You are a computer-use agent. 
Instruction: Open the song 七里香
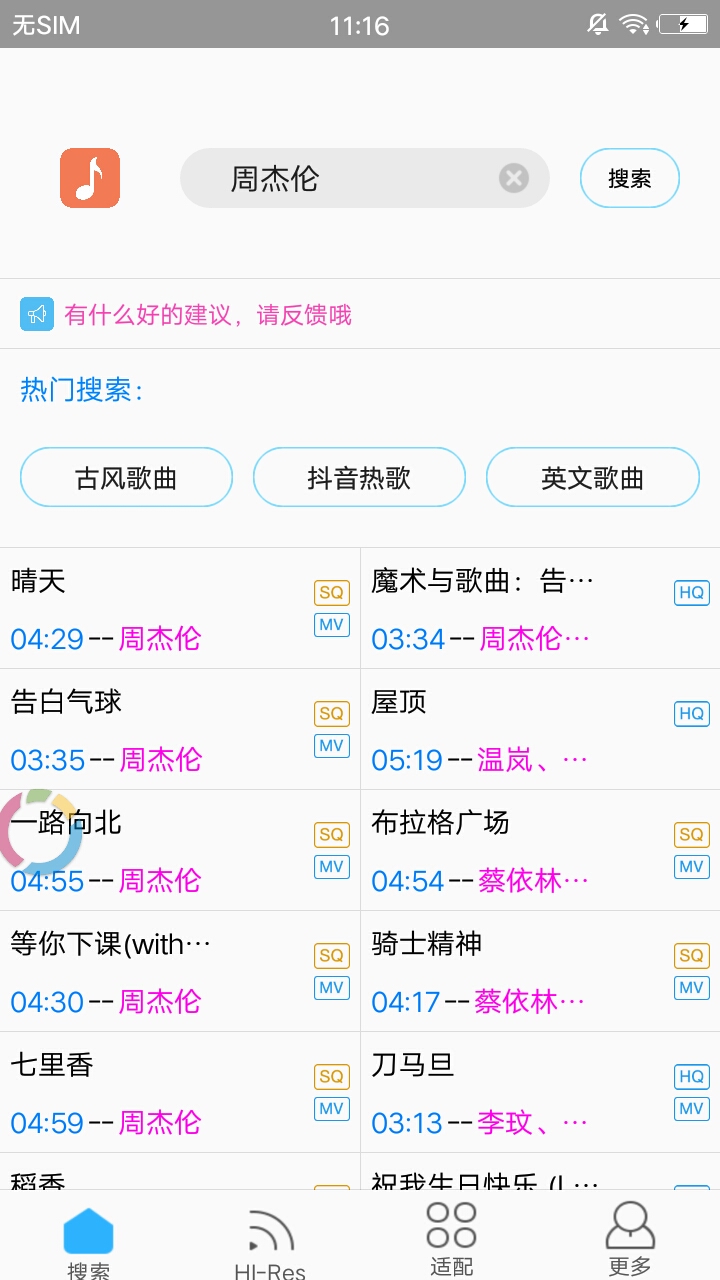[150, 1092]
